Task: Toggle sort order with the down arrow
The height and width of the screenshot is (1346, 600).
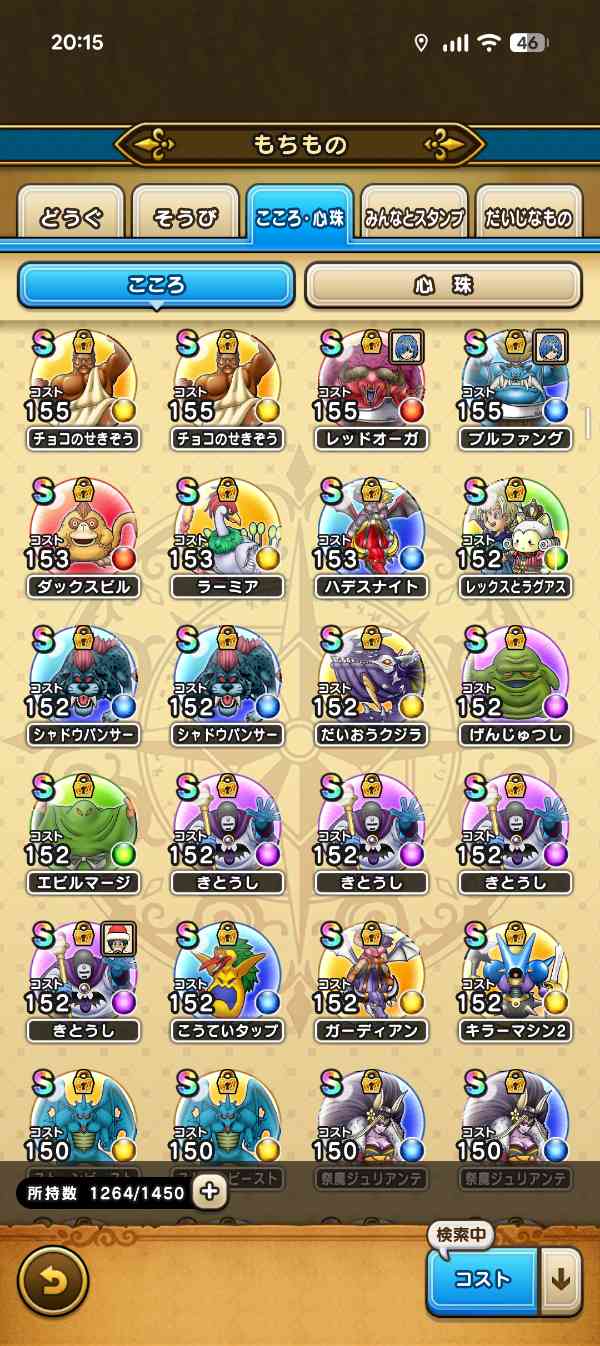Action: click(x=563, y=1280)
